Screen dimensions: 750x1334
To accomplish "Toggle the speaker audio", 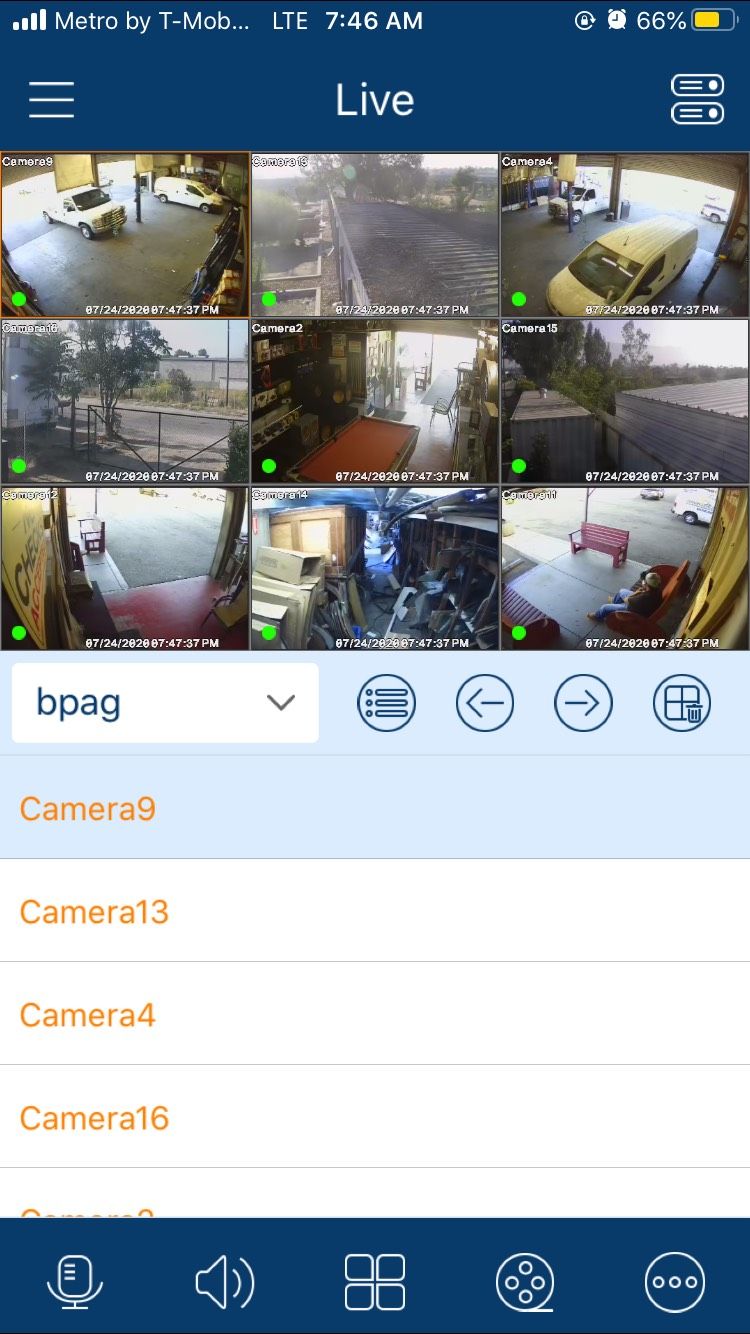I will click(225, 1281).
